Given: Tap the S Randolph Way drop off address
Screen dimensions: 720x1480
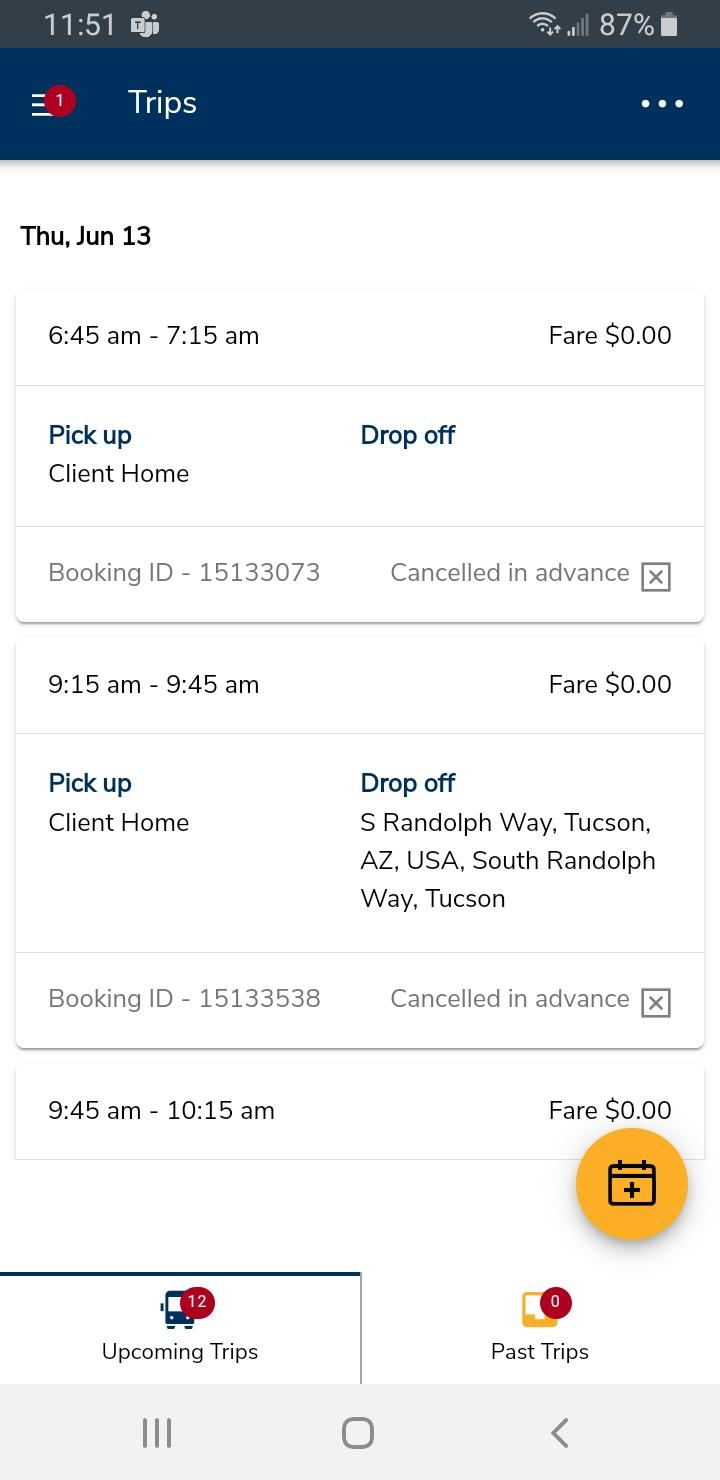Looking at the screenshot, I should click(x=508, y=860).
